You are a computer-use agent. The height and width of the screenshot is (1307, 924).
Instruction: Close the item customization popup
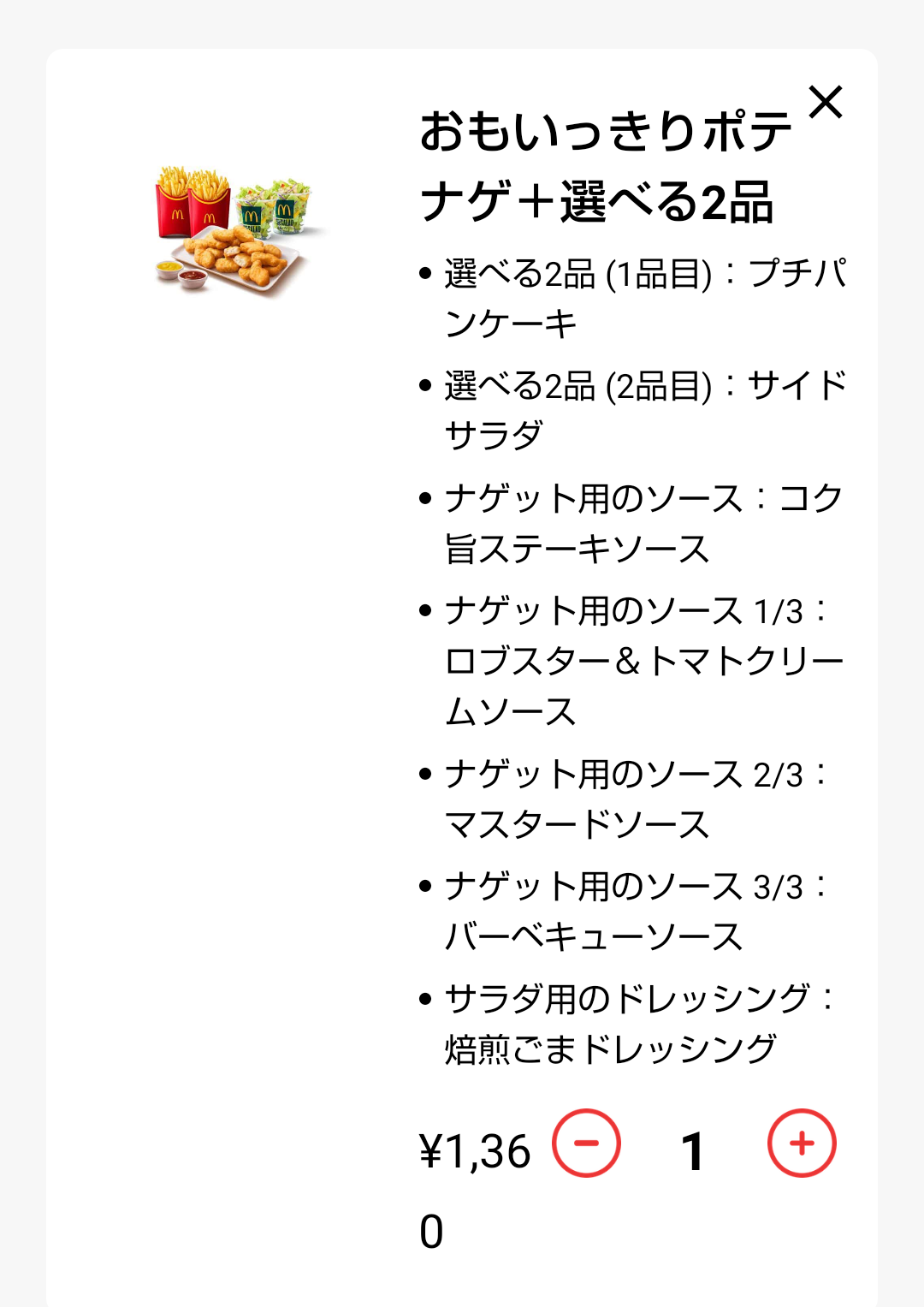click(x=826, y=104)
